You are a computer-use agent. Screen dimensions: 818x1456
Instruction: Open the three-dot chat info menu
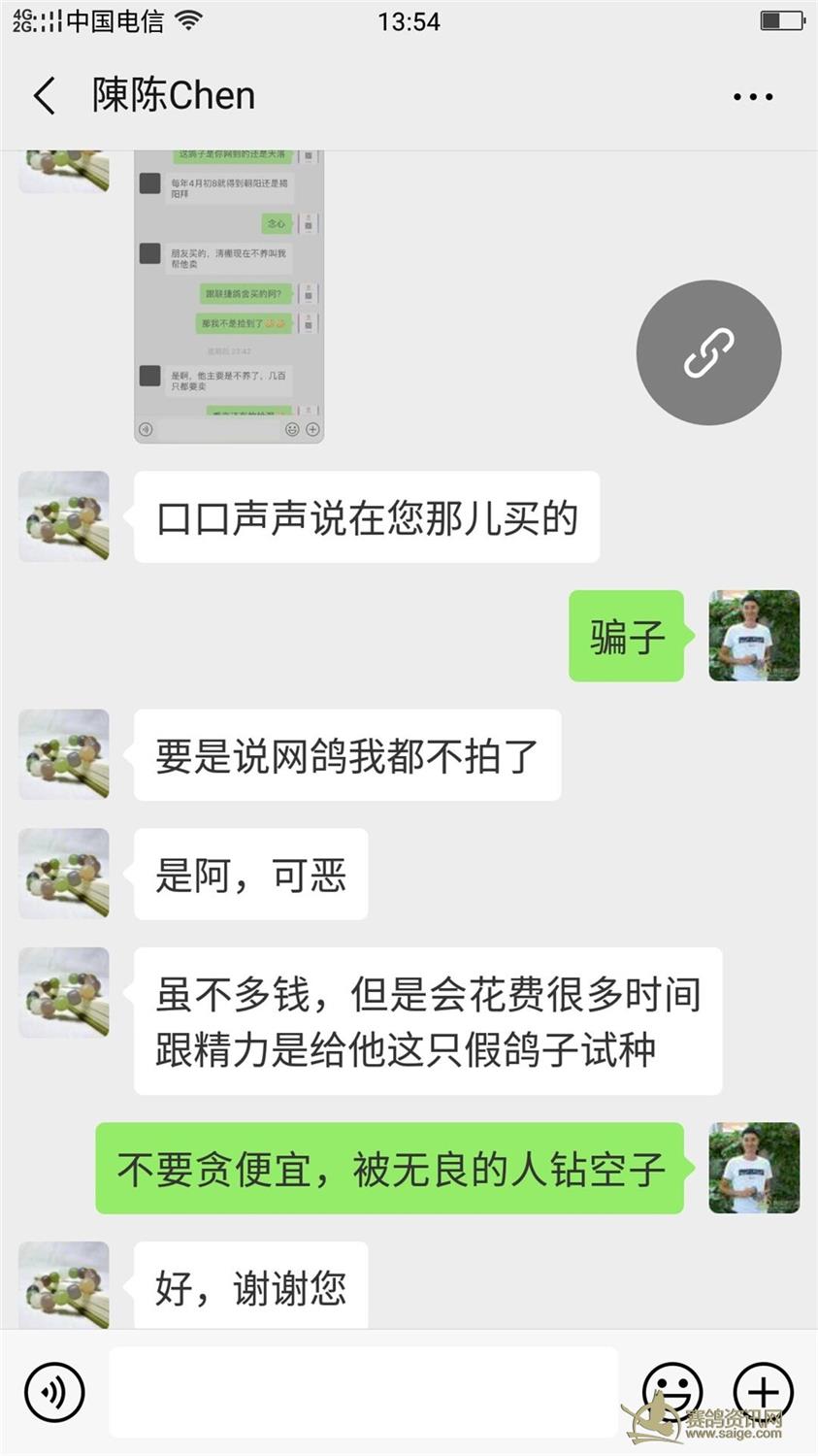[x=753, y=97]
